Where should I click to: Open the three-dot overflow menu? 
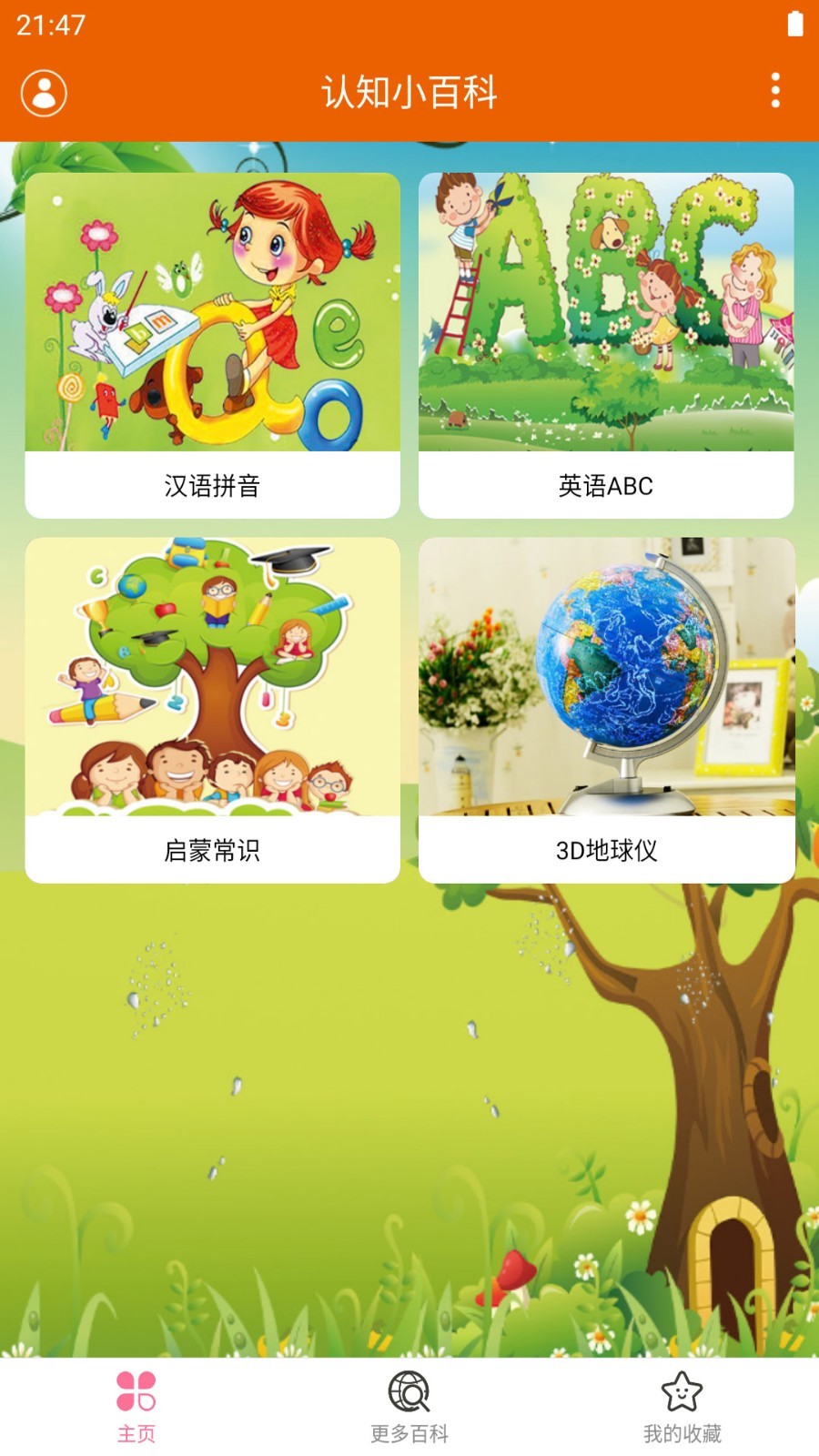[775, 91]
